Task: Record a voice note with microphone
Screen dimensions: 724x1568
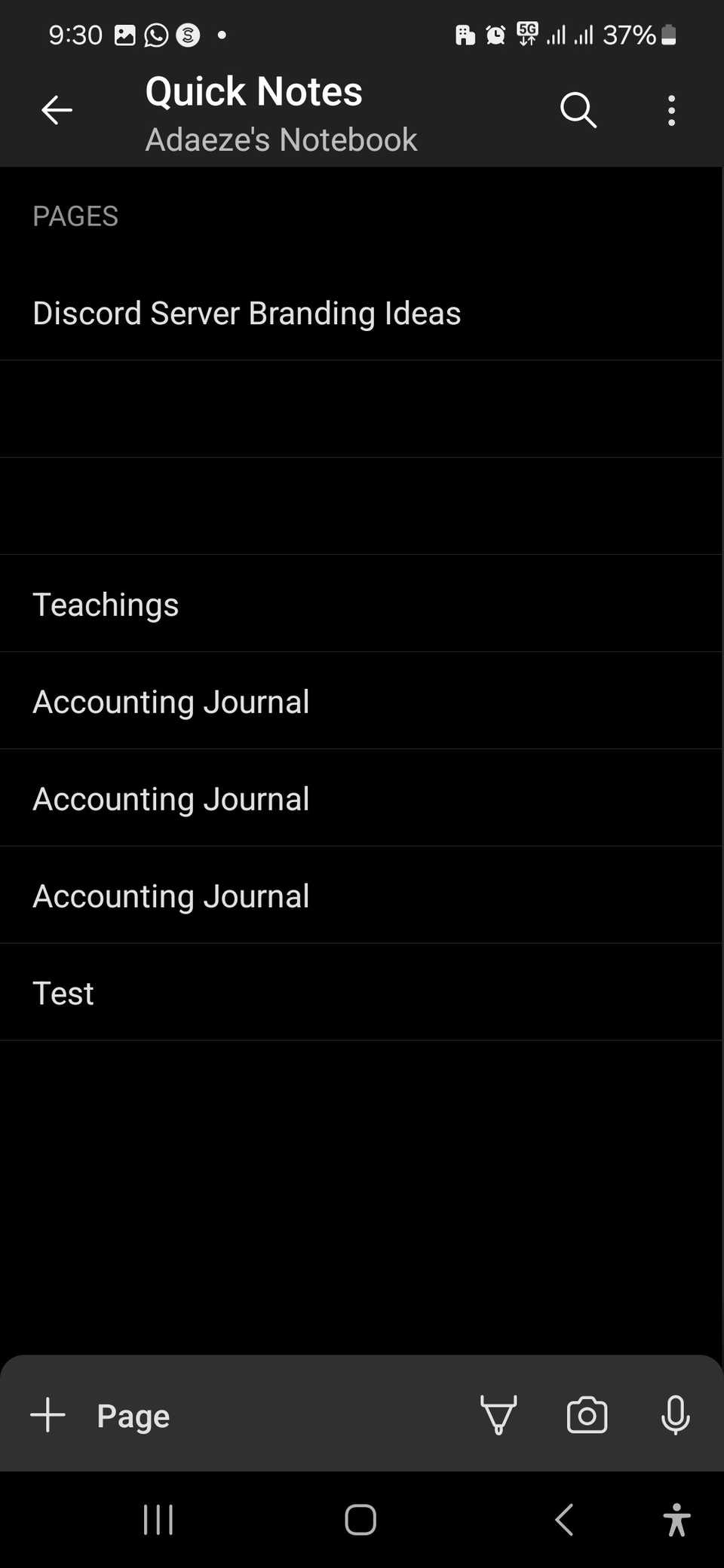Action: click(675, 1415)
